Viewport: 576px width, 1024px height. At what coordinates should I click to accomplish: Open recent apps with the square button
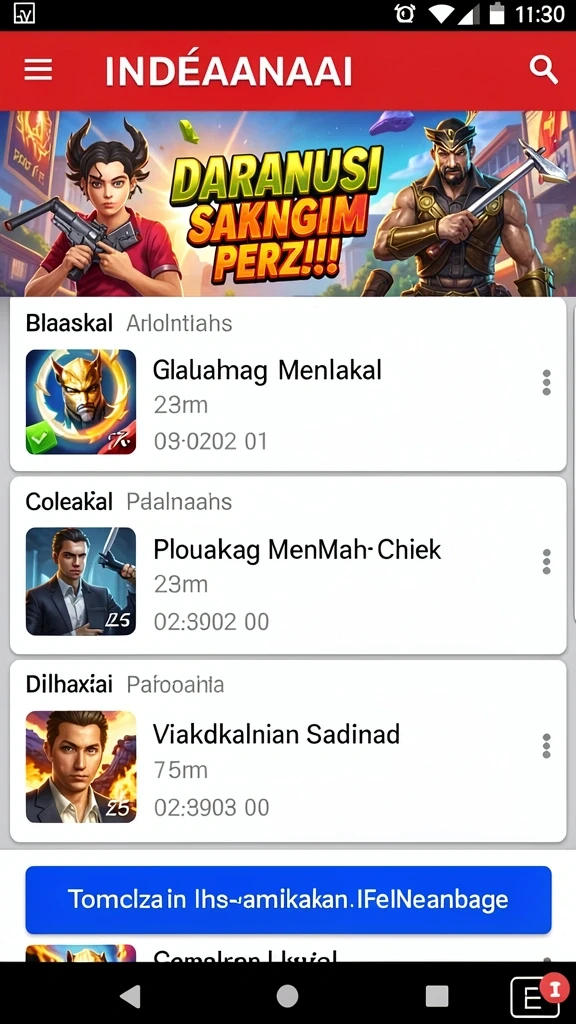tap(437, 997)
